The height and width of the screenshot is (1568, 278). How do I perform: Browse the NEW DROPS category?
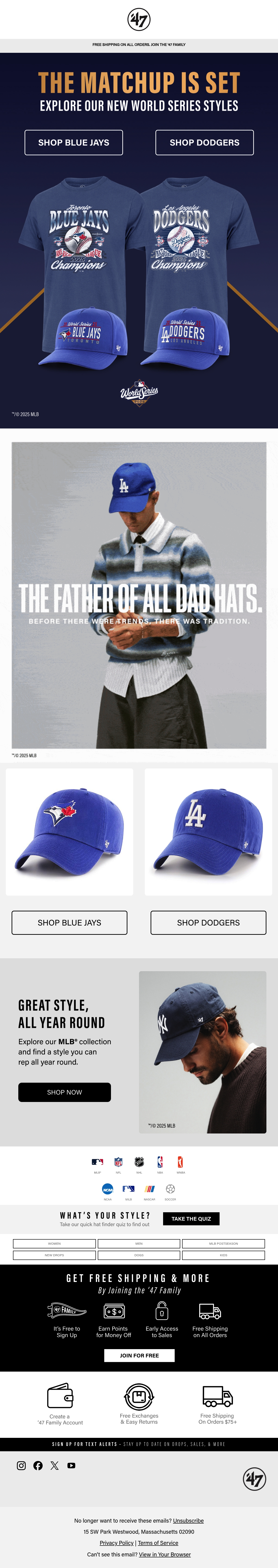coord(54,1255)
